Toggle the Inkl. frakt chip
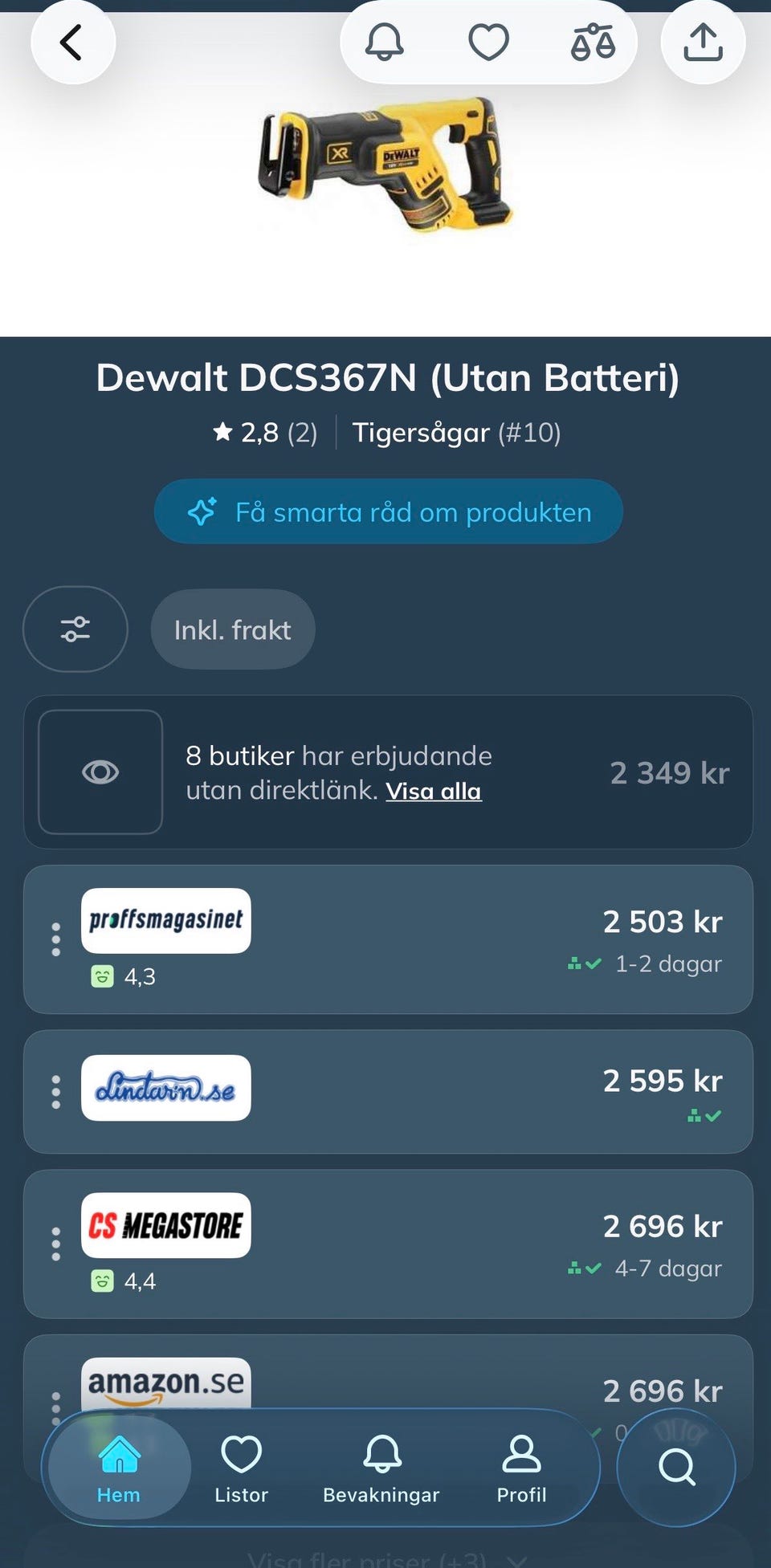The height and width of the screenshot is (1568, 771). coord(233,629)
